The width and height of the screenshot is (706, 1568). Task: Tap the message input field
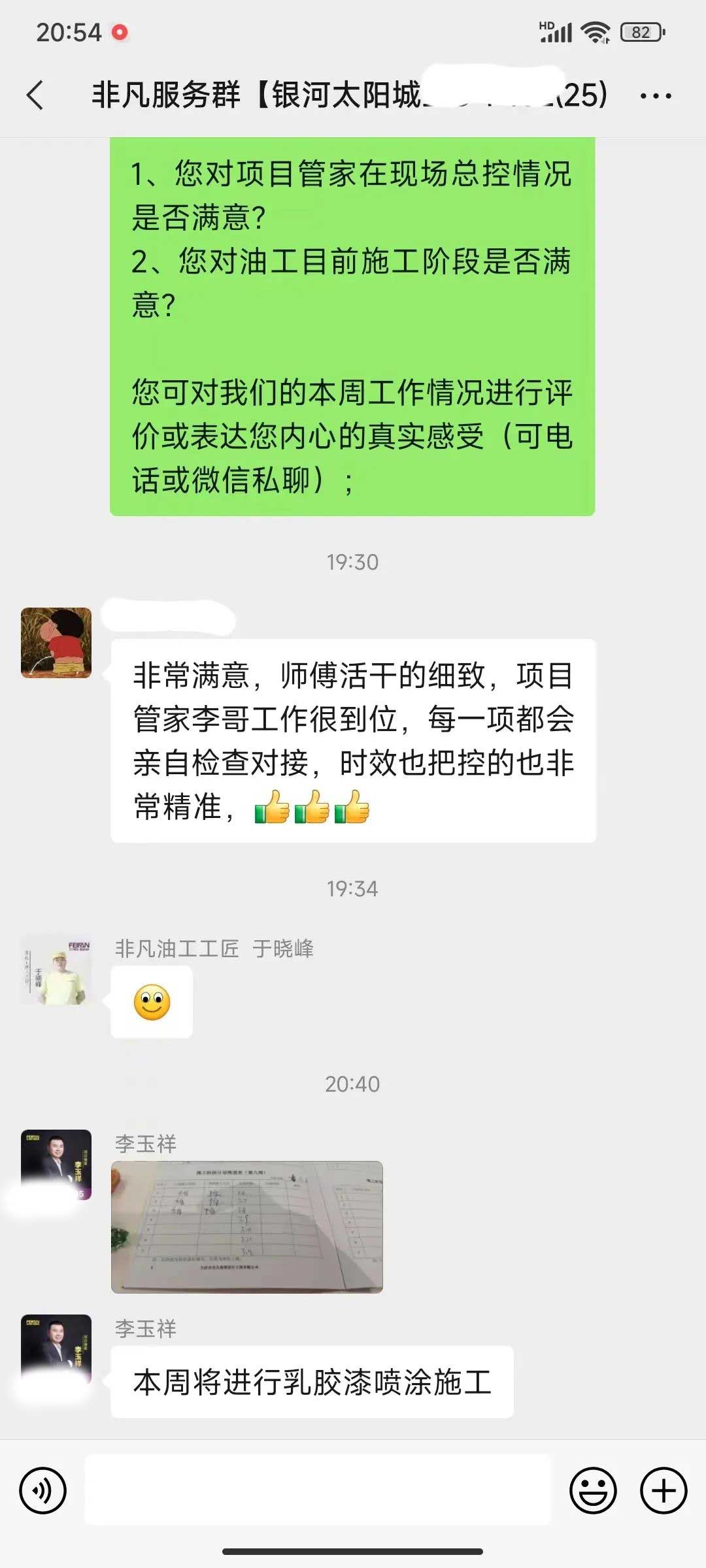[x=318, y=1491]
